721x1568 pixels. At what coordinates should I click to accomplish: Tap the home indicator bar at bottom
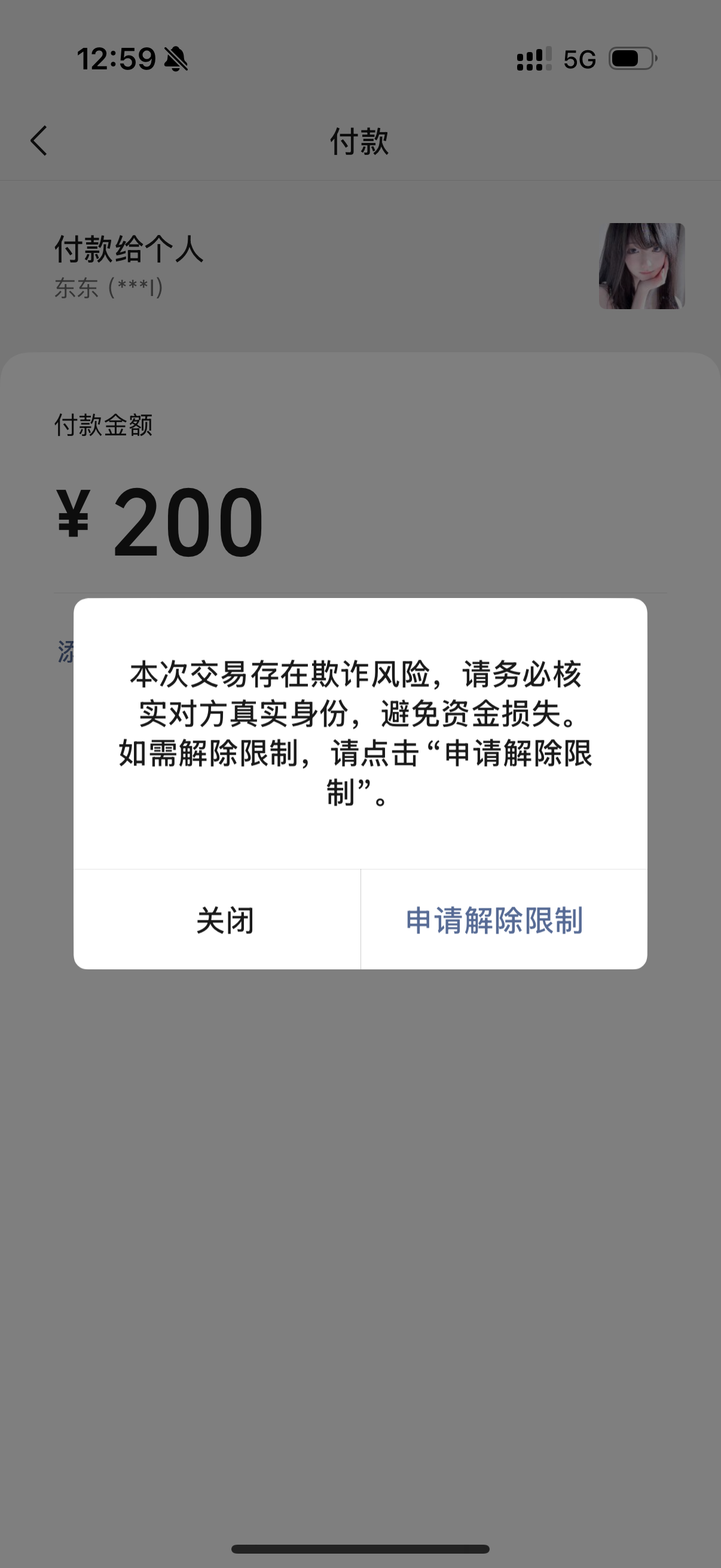(x=360, y=1548)
